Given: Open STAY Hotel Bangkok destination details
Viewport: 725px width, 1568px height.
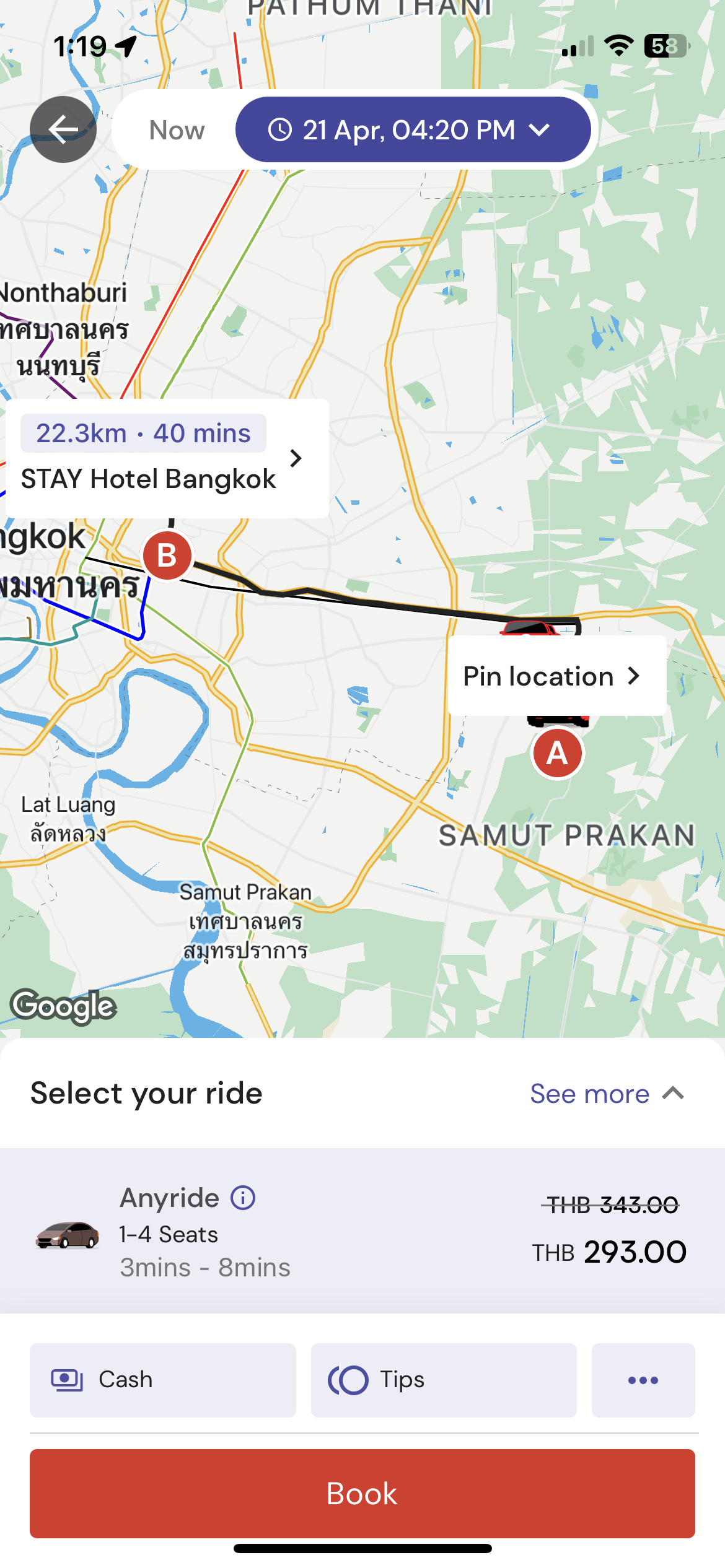Looking at the screenshot, I should click(x=167, y=458).
